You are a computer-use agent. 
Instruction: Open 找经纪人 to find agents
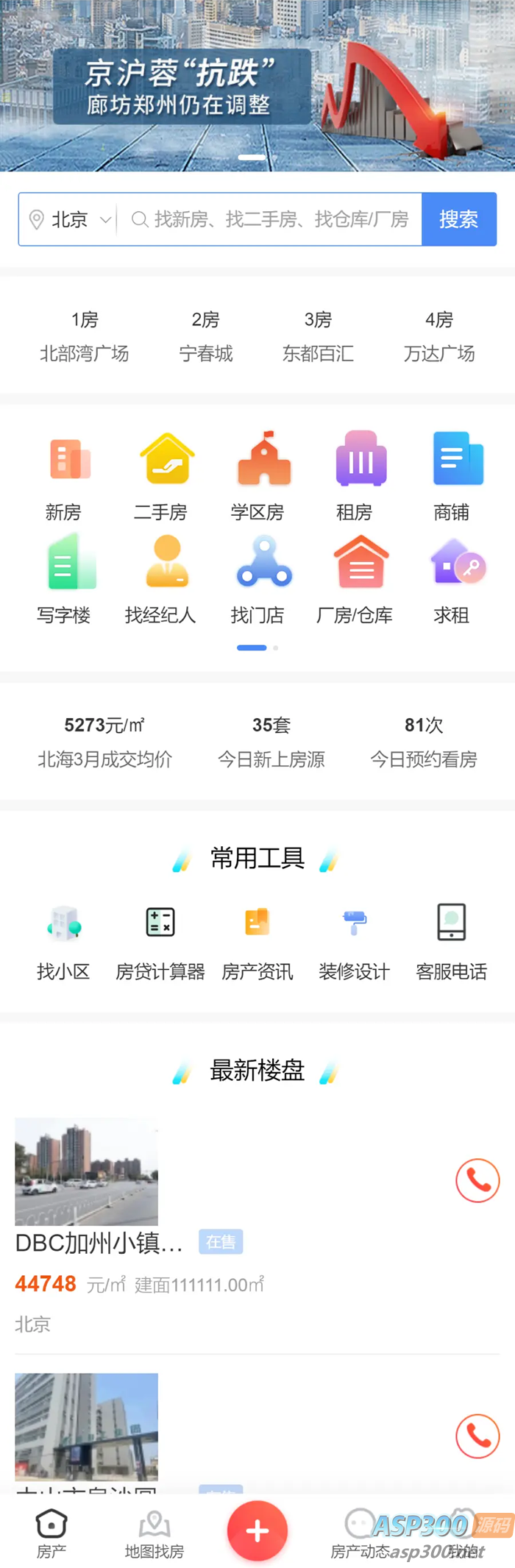[x=161, y=578]
